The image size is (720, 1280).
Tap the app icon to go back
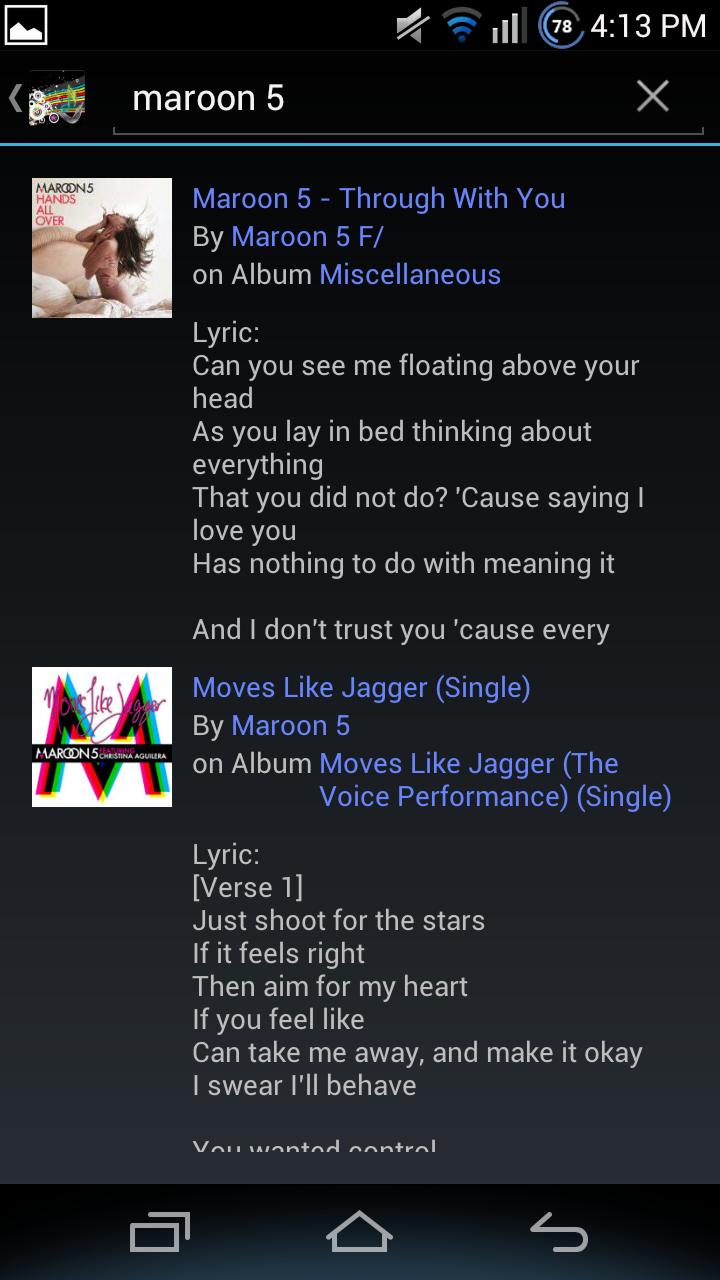pos(50,98)
